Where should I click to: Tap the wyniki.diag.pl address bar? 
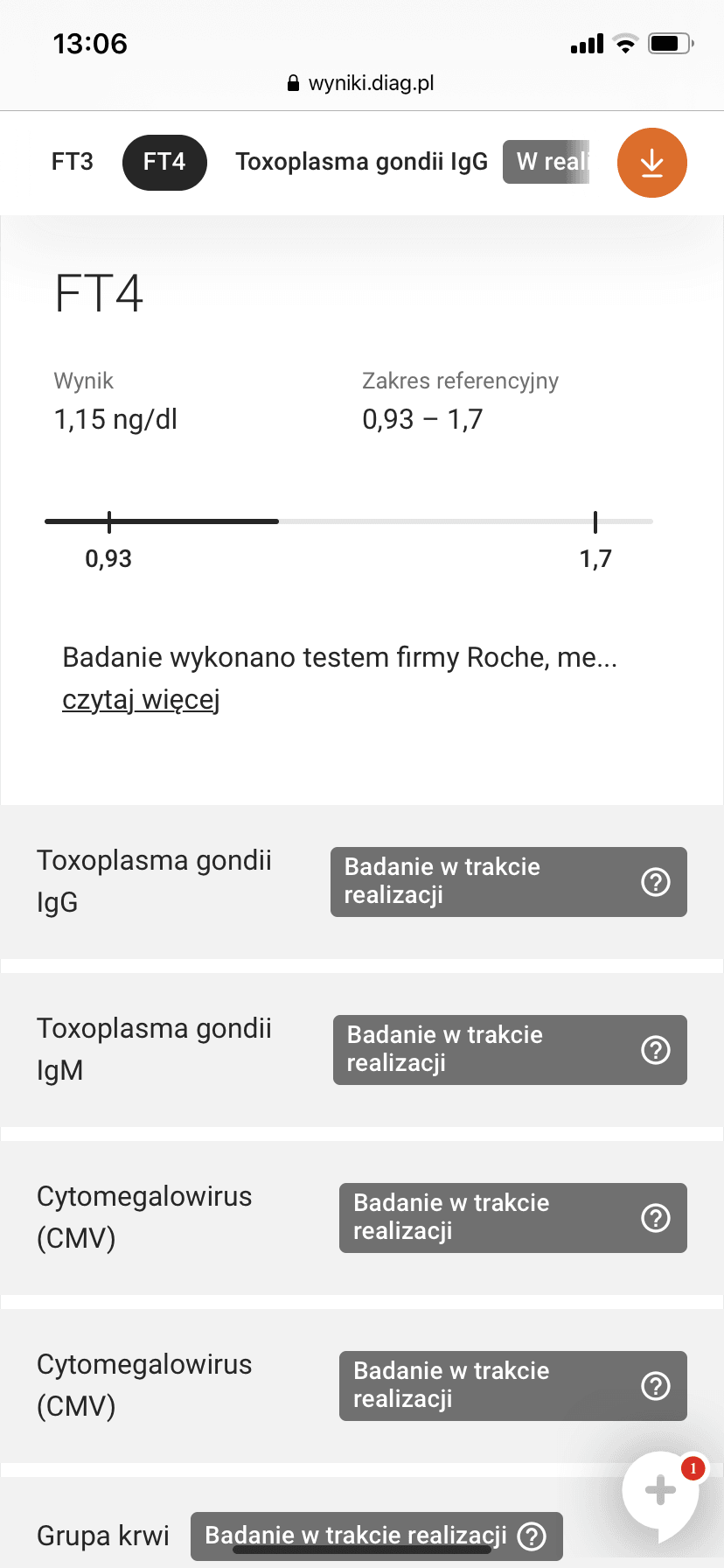tap(362, 83)
